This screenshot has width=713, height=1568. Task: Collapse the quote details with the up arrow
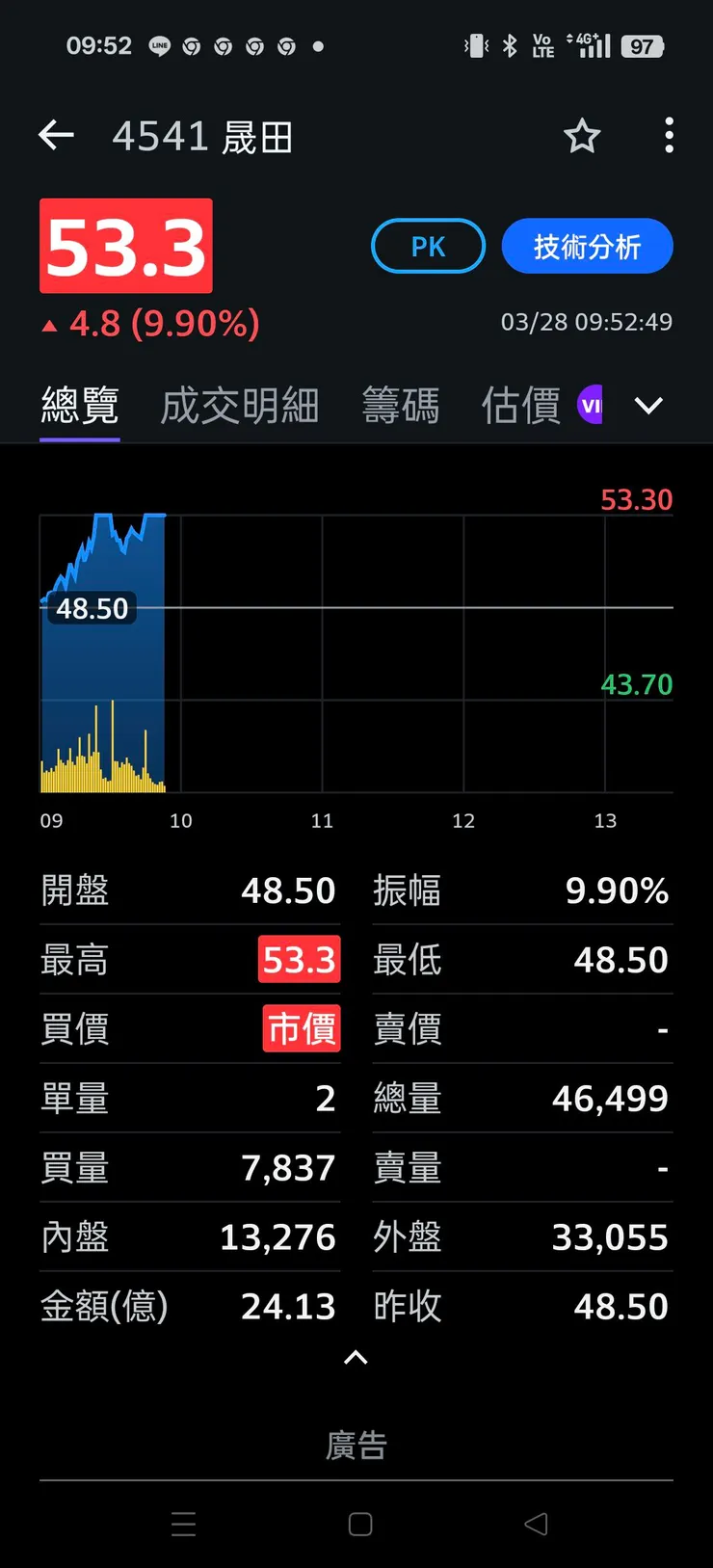[x=356, y=1358]
